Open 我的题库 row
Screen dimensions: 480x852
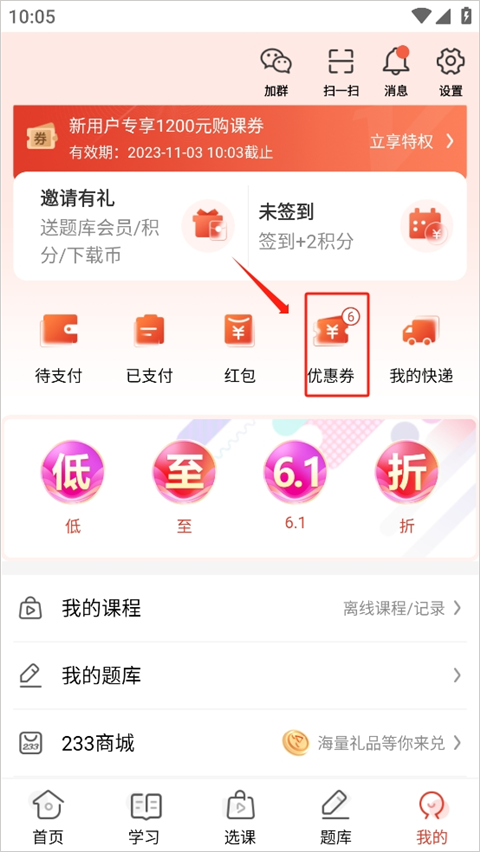tap(240, 676)
